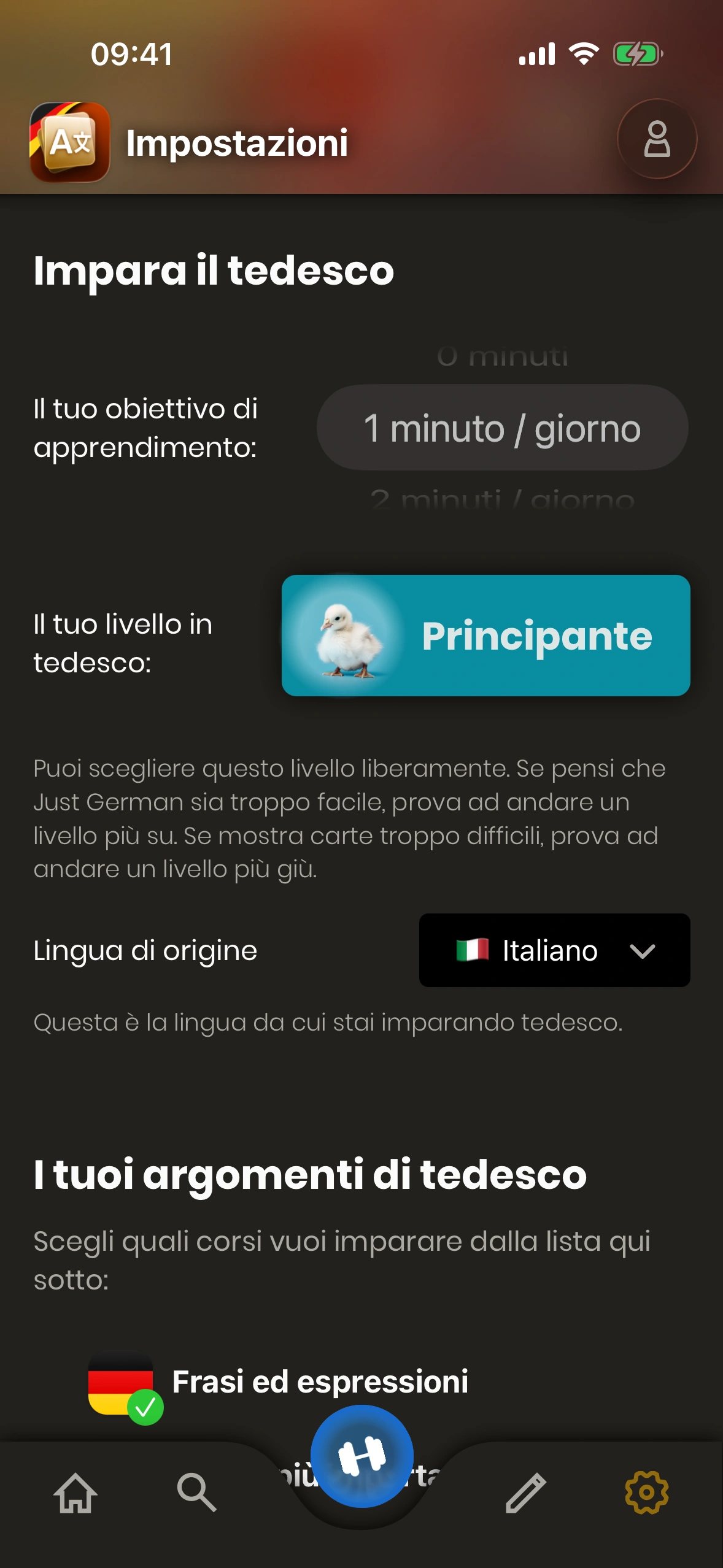Open the profile icon in the header

[656, 139]
